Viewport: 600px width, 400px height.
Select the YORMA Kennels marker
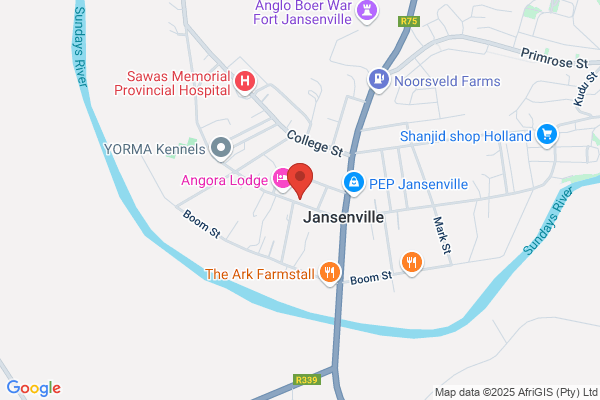click(221, 148)
